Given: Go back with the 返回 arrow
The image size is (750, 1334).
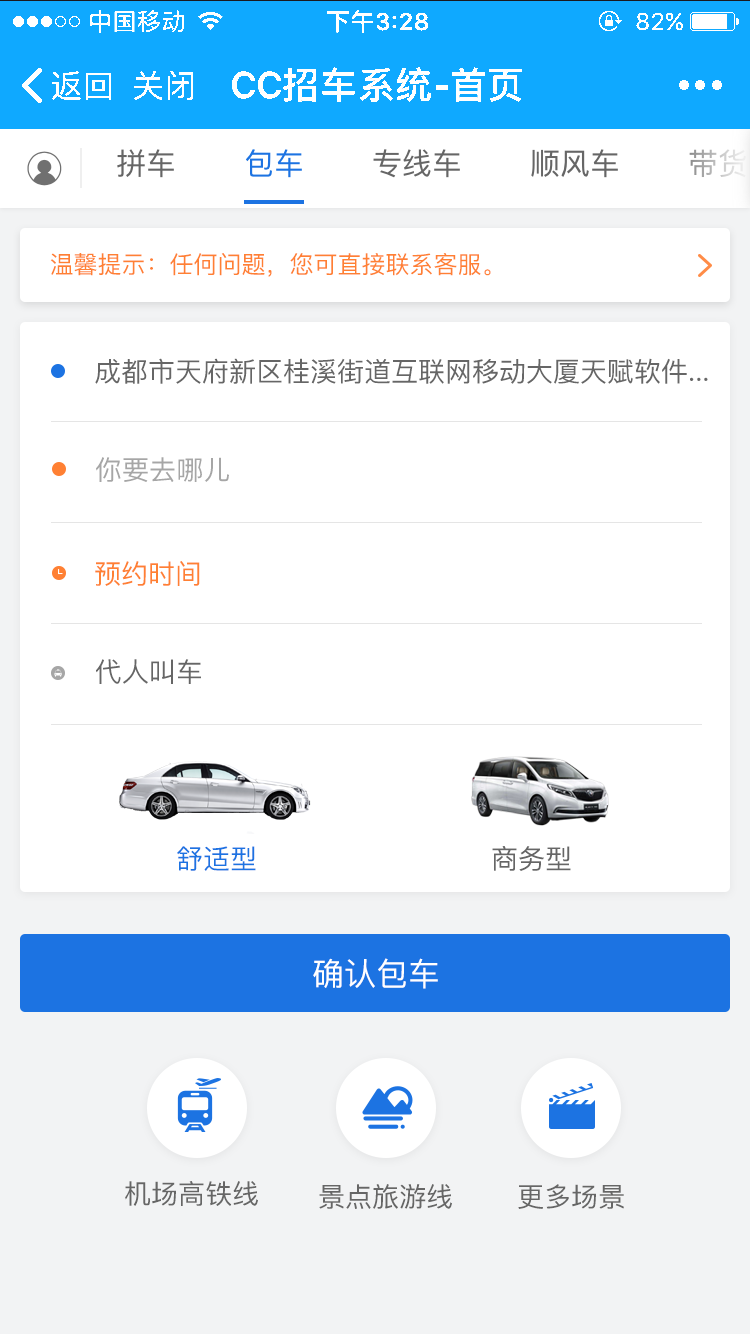Looking at the screenshot, I should click(x=66, y=87).
